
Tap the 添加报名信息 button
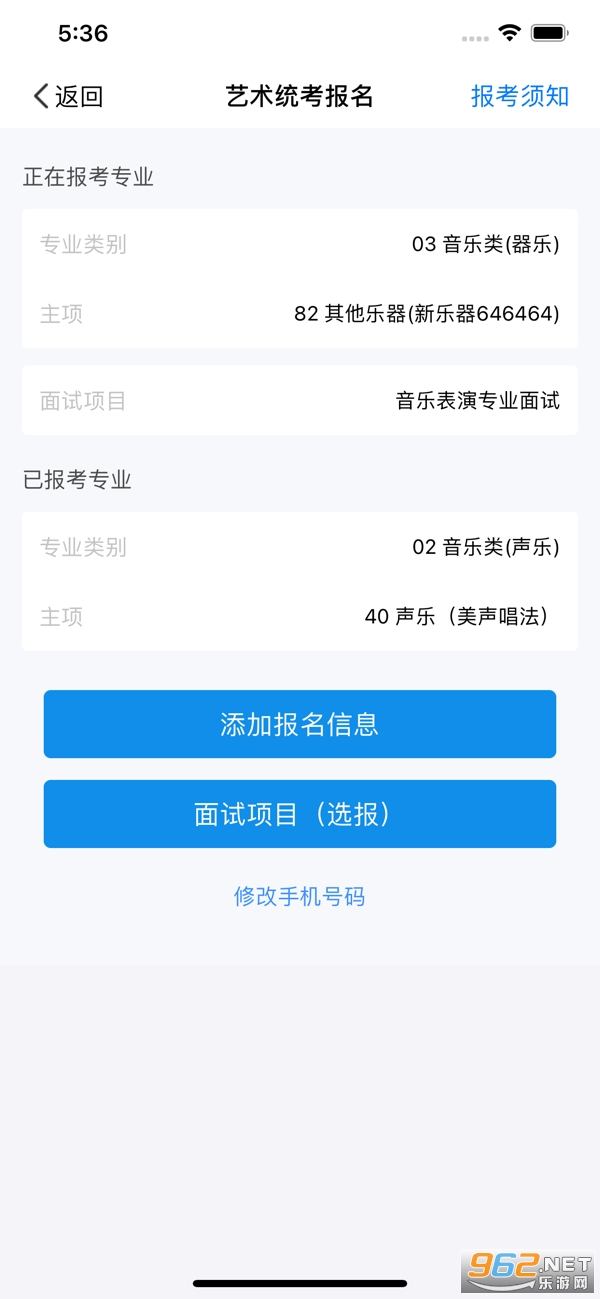tap(300, 724)
